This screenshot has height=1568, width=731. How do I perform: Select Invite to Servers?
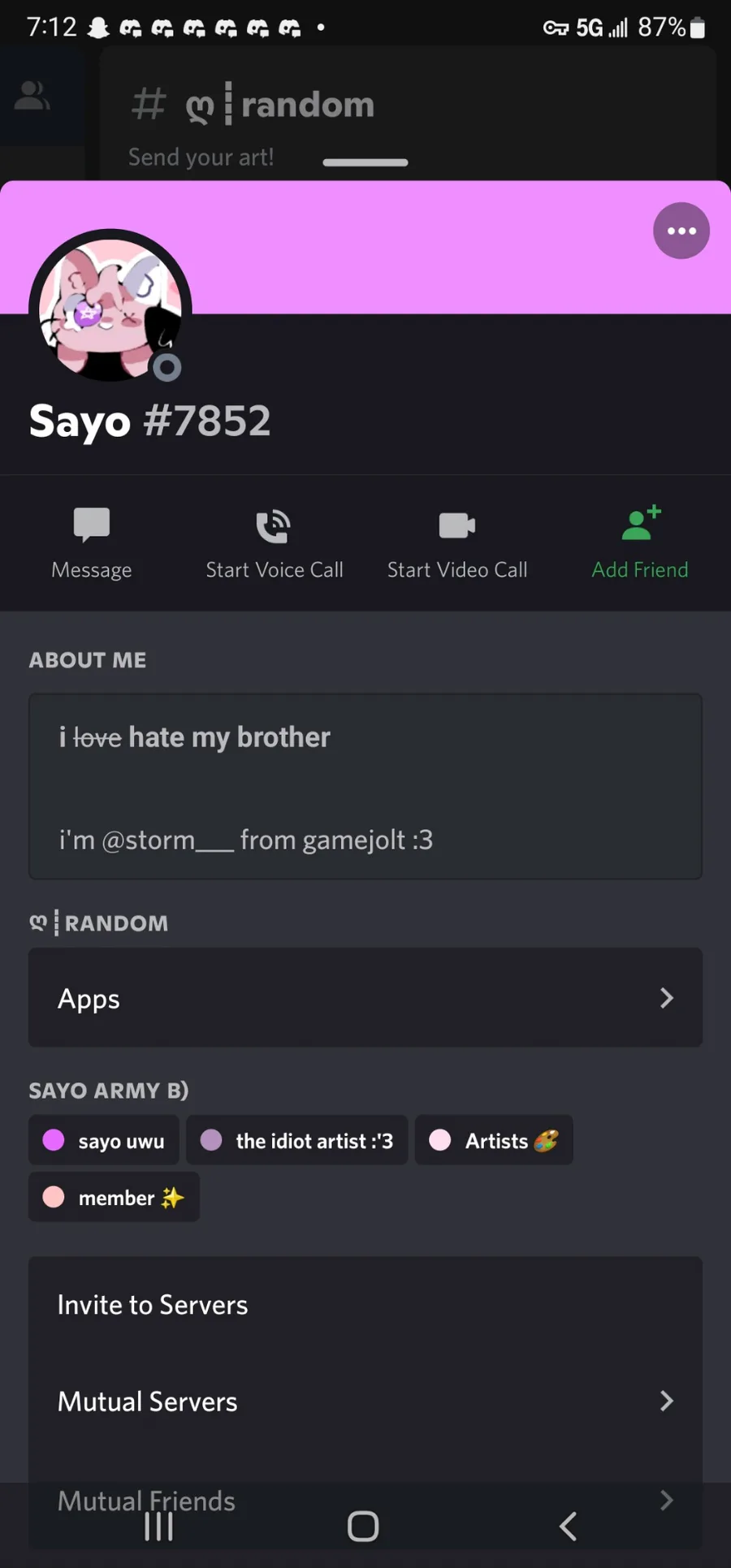pos(365,1305)
